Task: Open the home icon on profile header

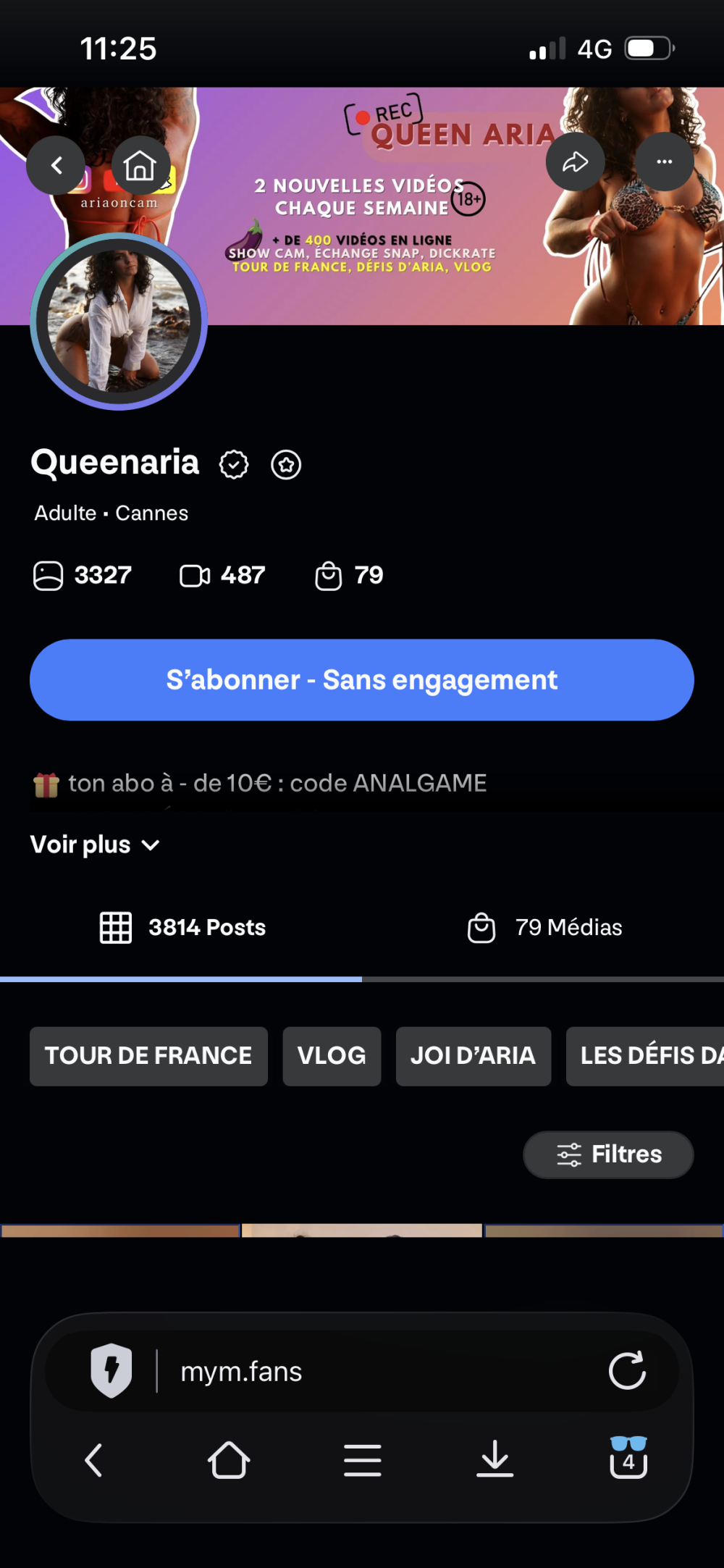Action: [x=140, y=165]
